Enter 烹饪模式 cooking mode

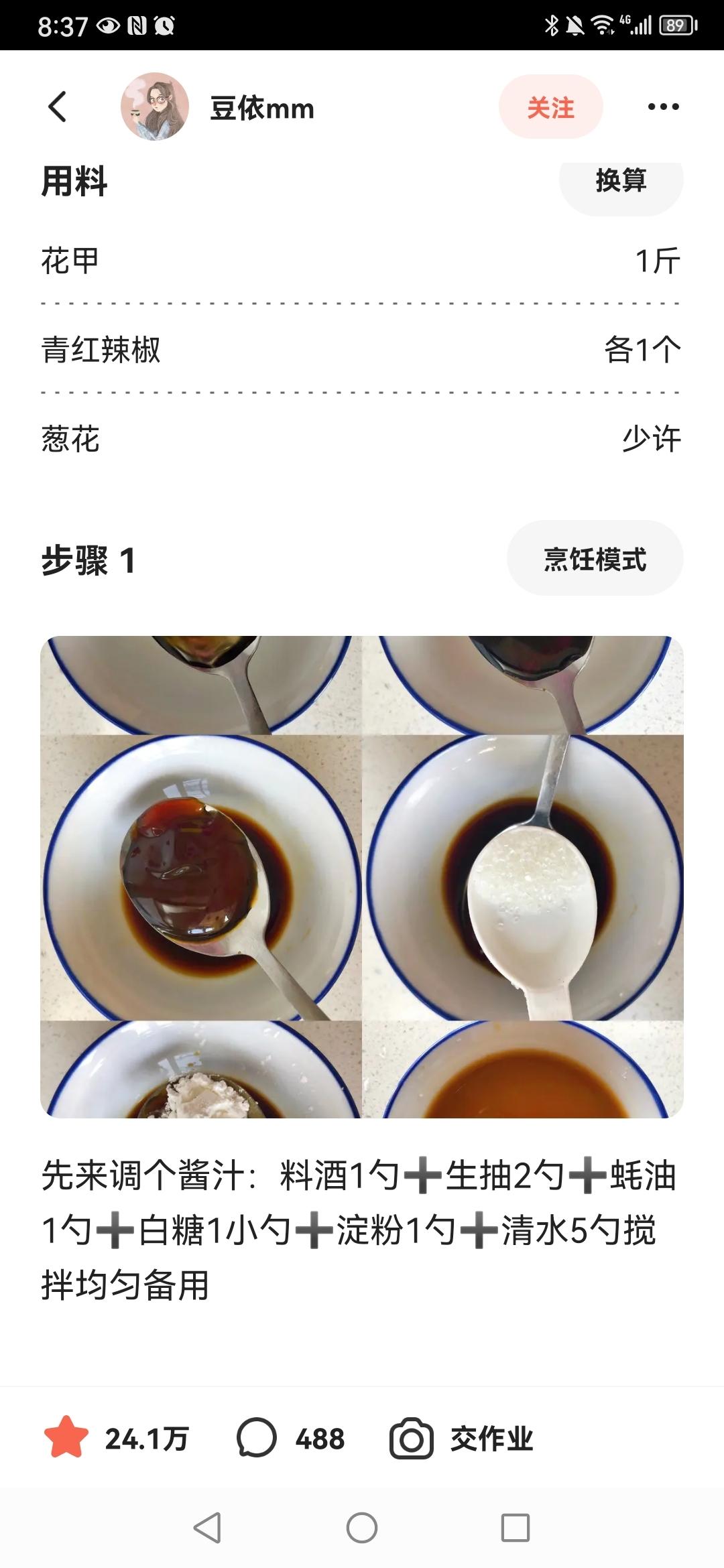[x=595, y=560]
